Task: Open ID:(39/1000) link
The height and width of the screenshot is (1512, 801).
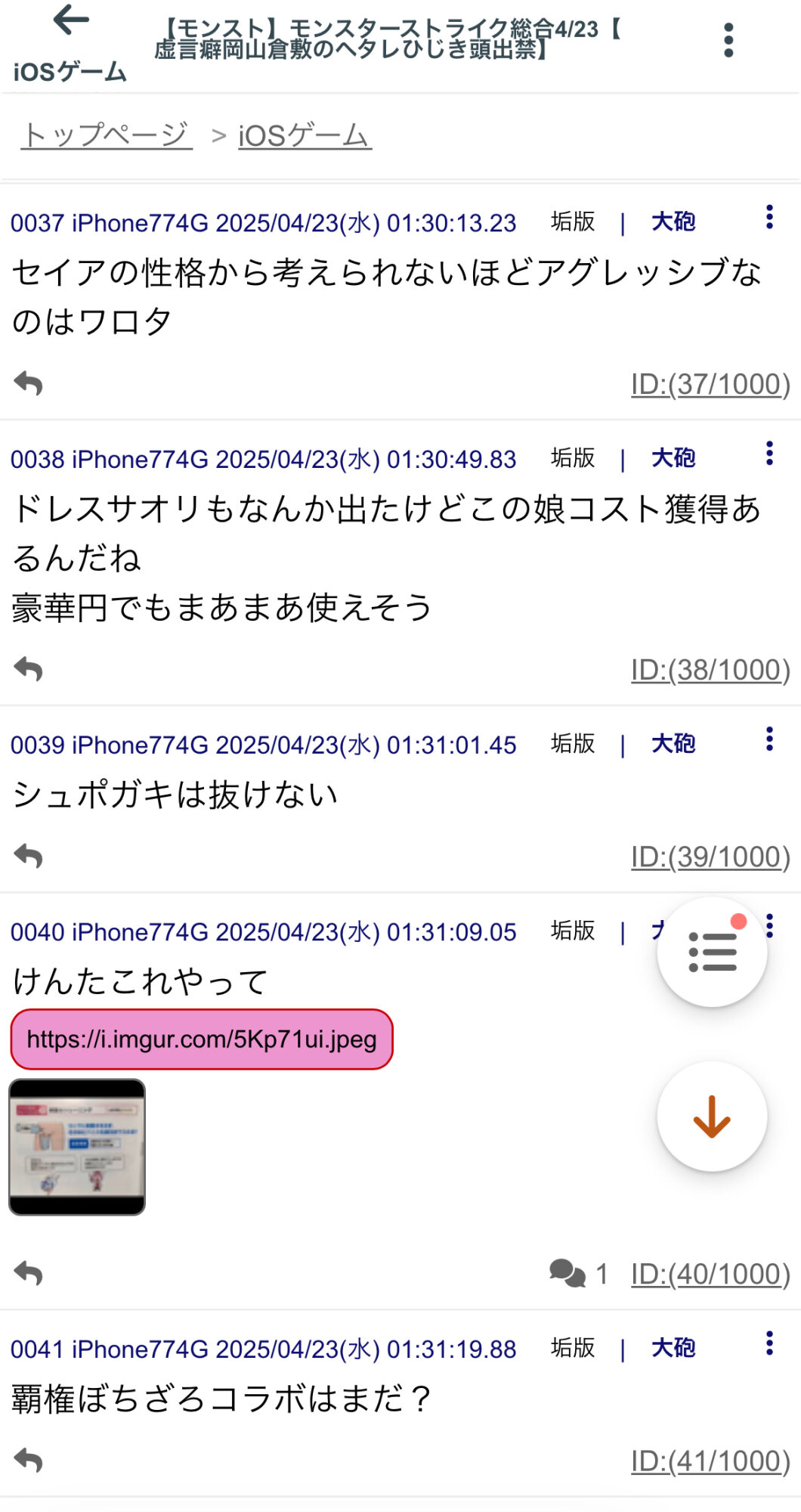Action: coord(710,857)
